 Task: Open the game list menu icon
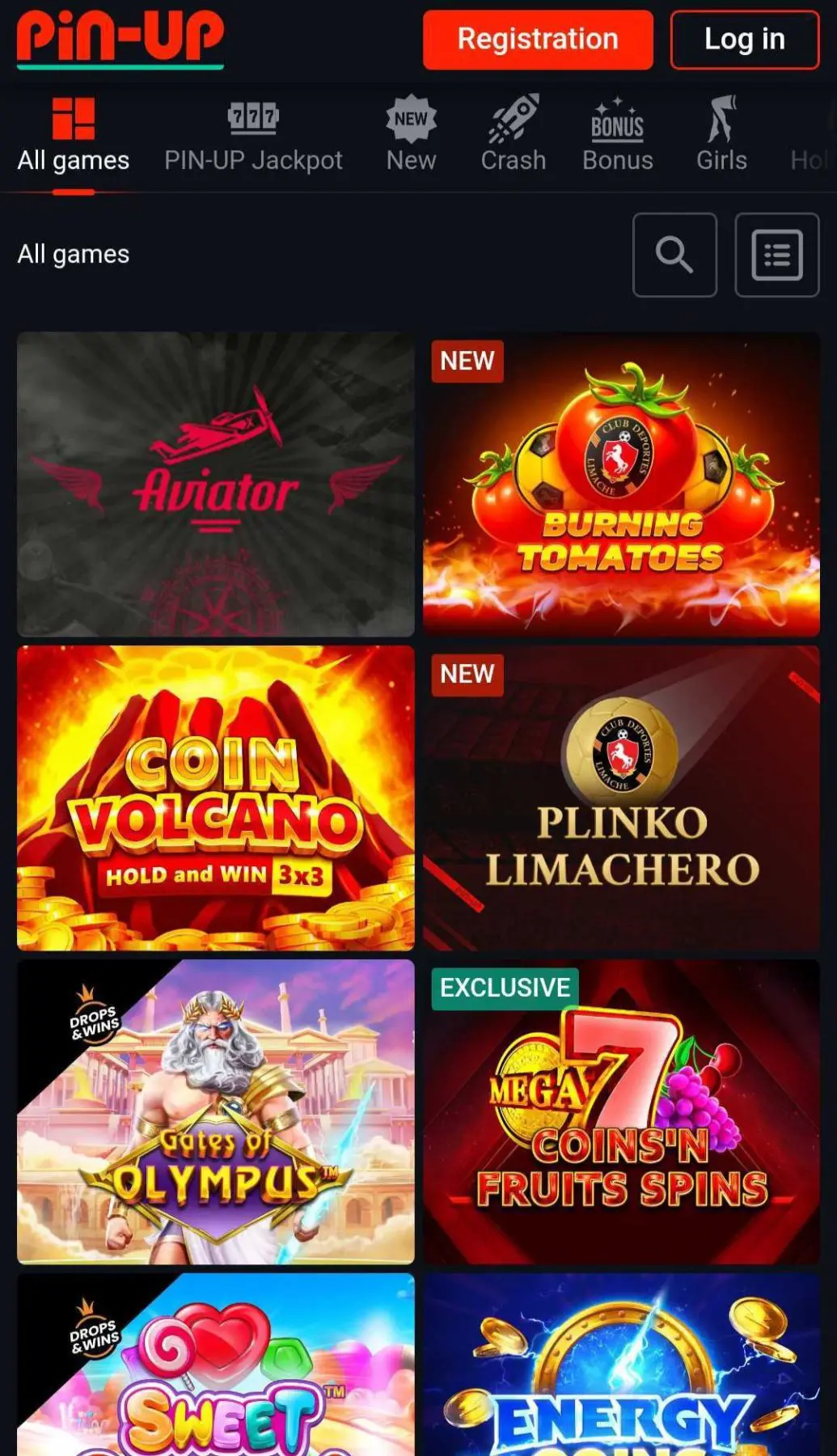tap(776, 255)
